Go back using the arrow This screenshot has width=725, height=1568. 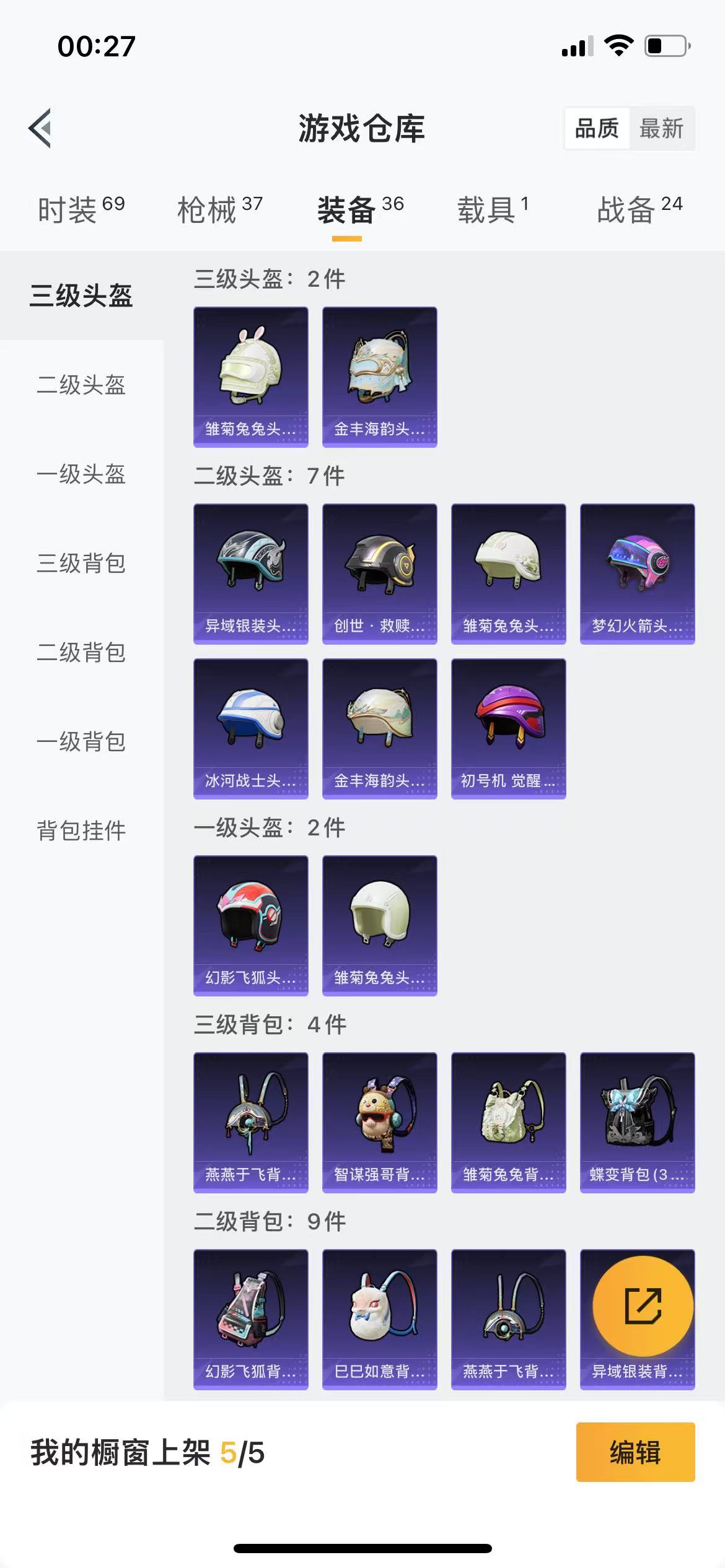click(x=40, y=128)
